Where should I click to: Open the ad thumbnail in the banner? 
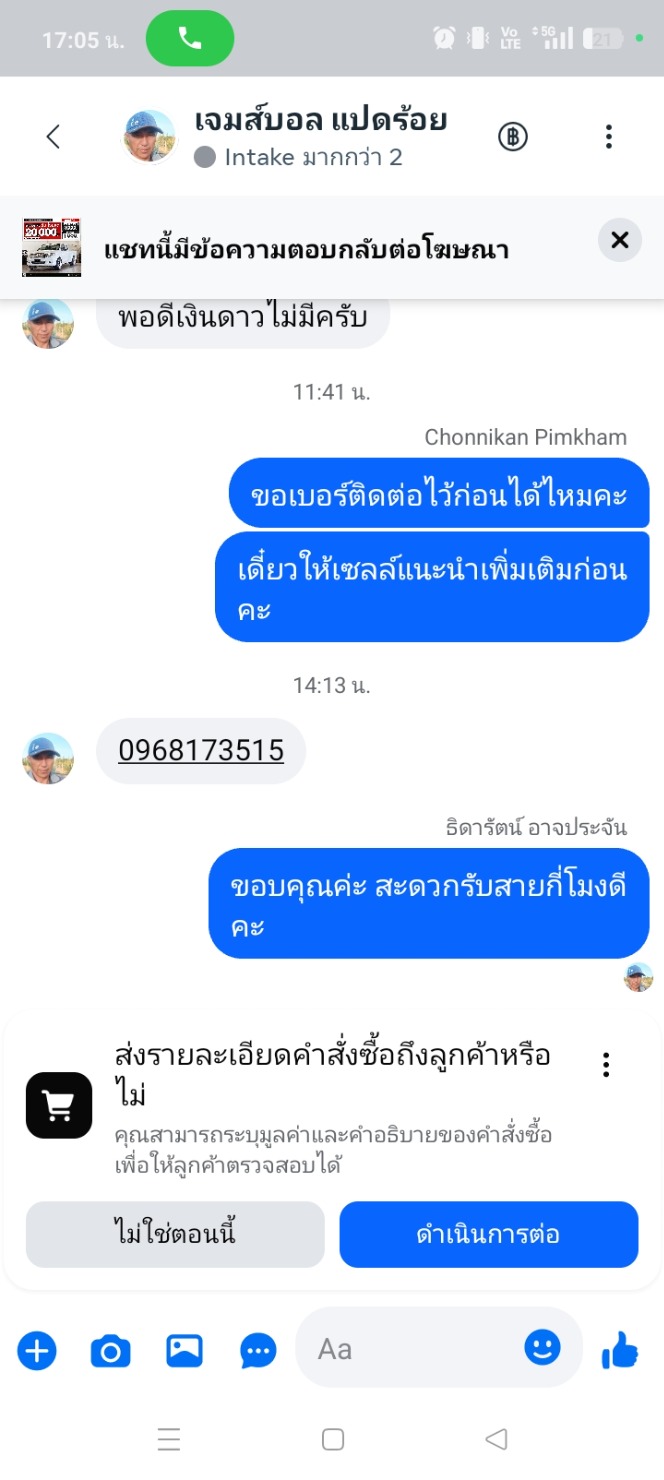[x=52, y=246]
